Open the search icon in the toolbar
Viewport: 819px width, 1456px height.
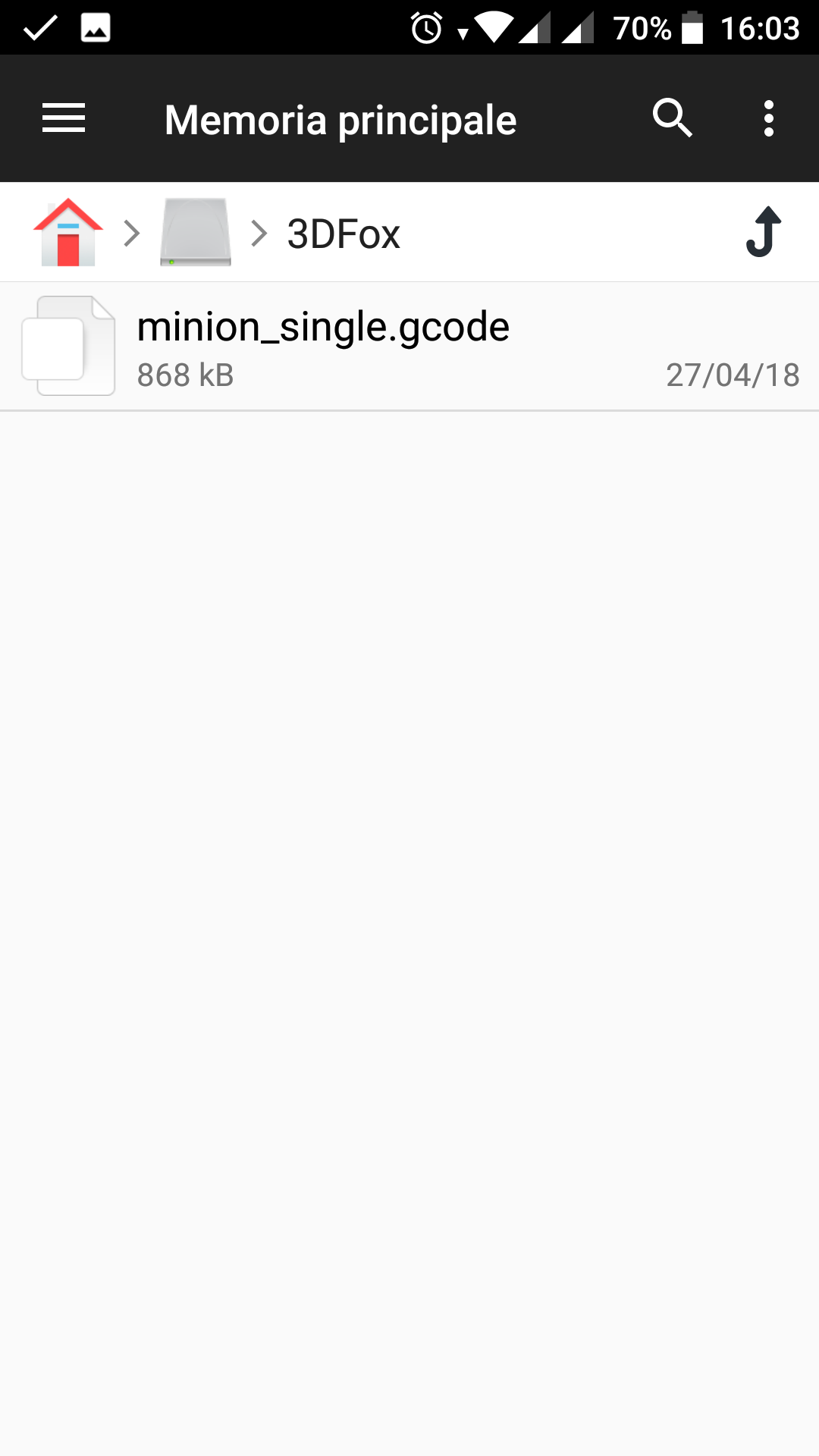coord(673,118)
